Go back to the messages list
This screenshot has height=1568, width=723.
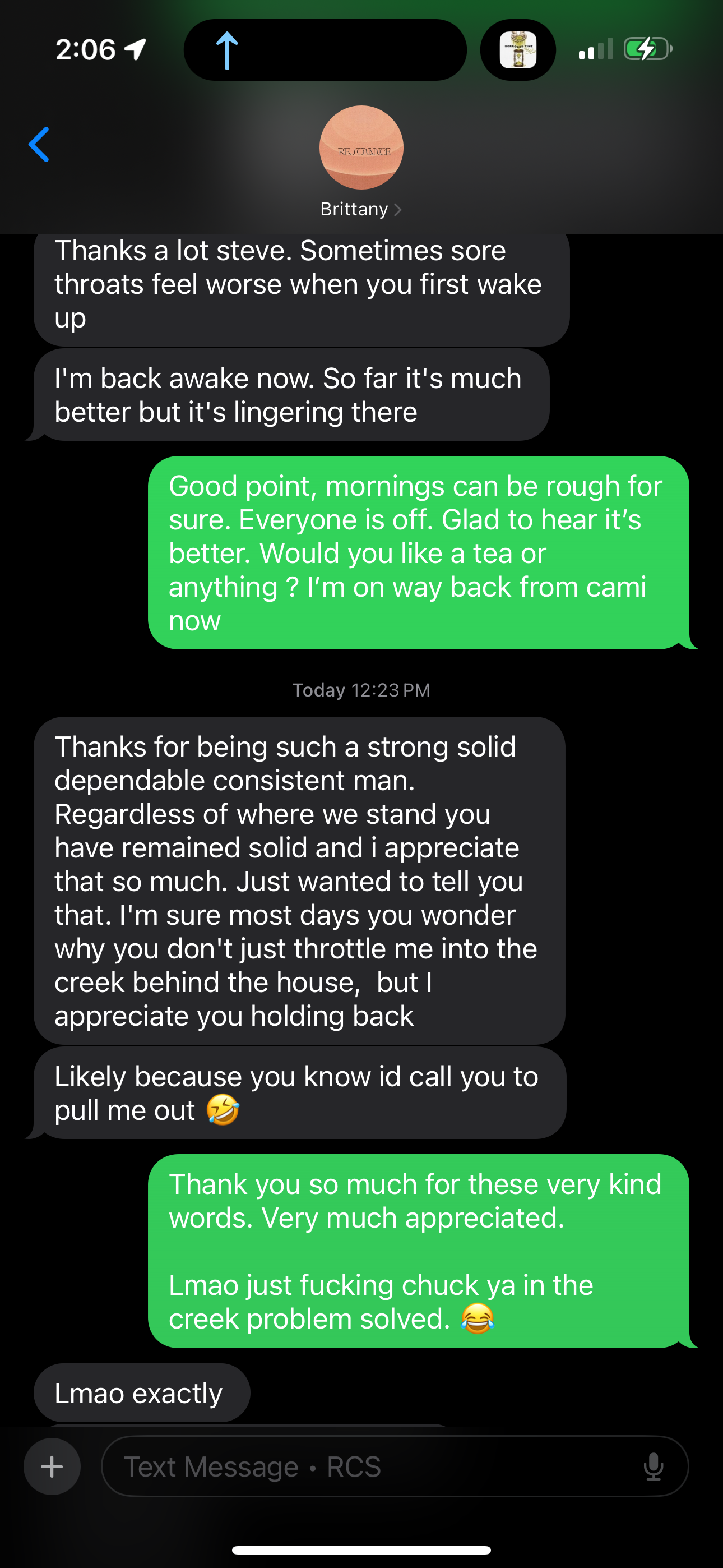39,145
